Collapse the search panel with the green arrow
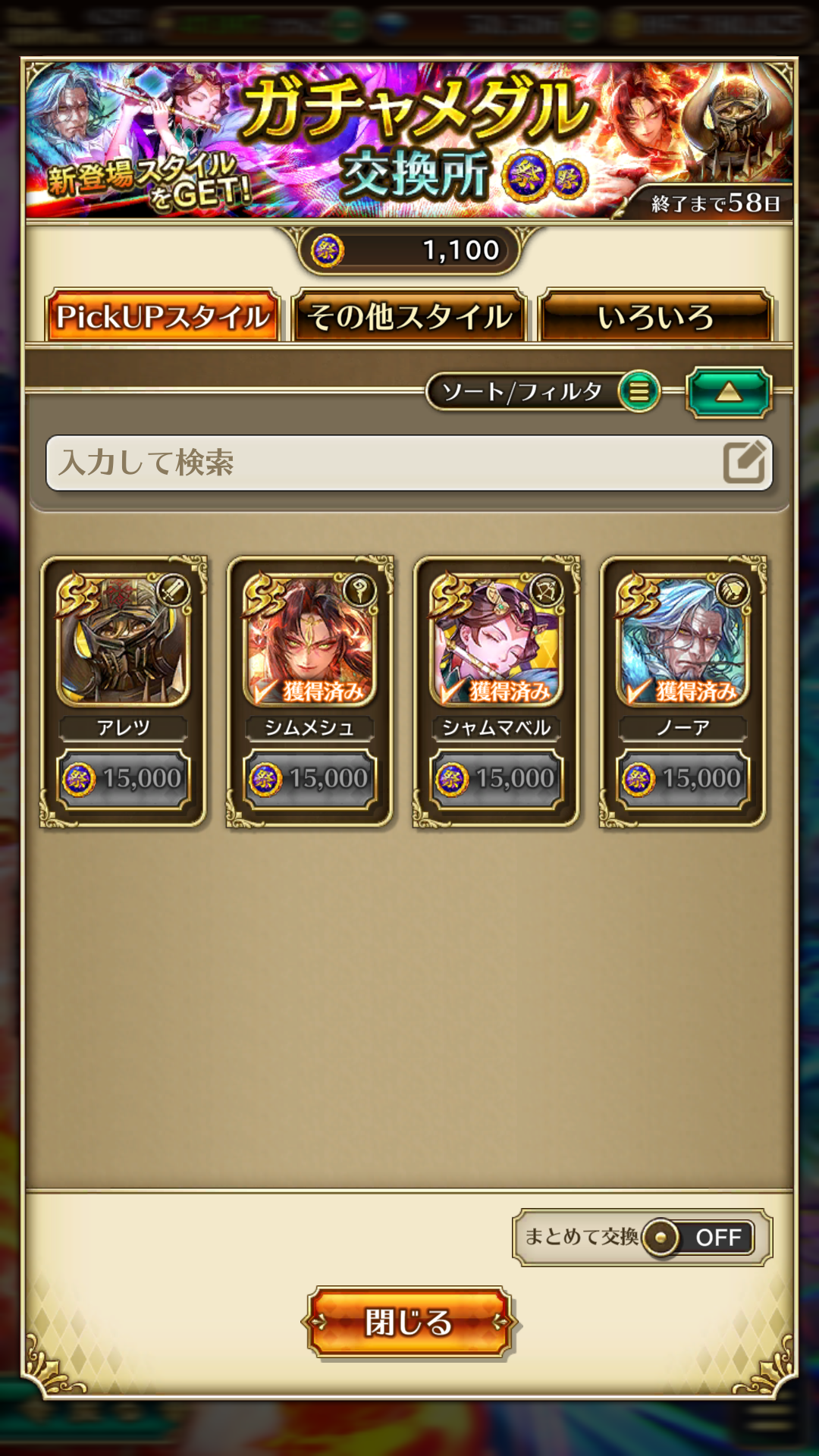 pos(729,392)
